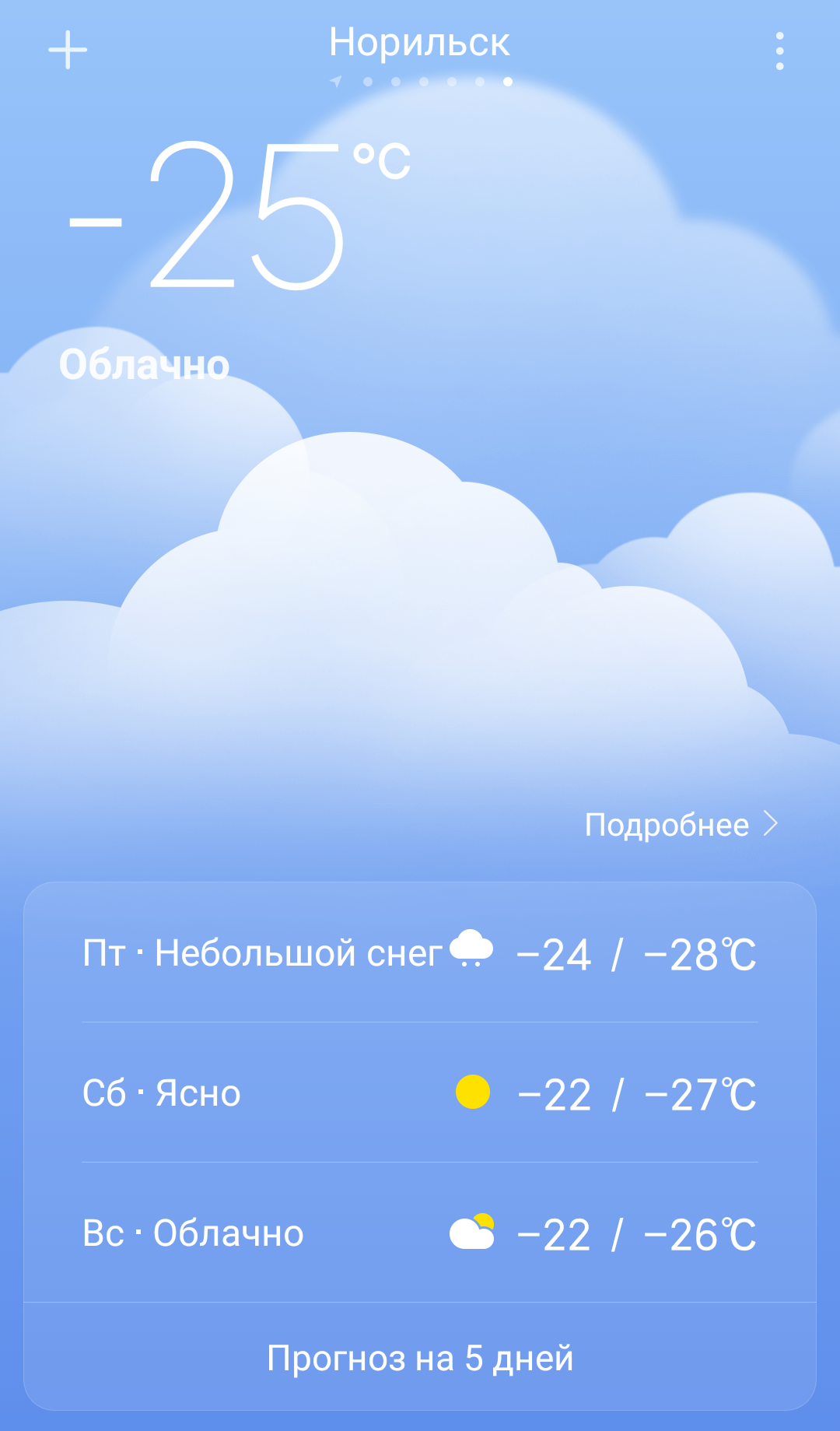
Task: Open the Сб Ясно forecast row
Action: pyautogui.click(x=420, y=1093)
